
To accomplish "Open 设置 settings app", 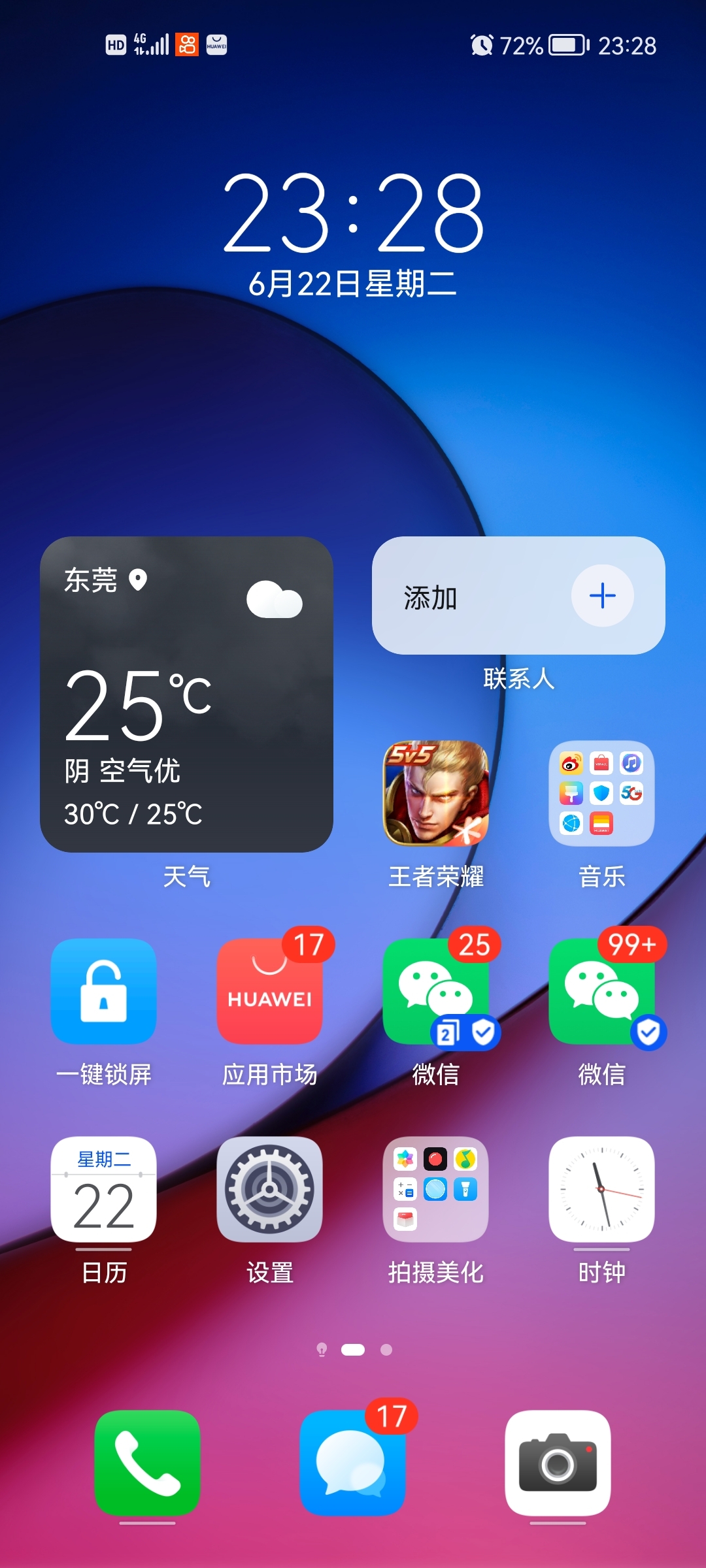I will pyautogui.click(x=269, y=1189).
